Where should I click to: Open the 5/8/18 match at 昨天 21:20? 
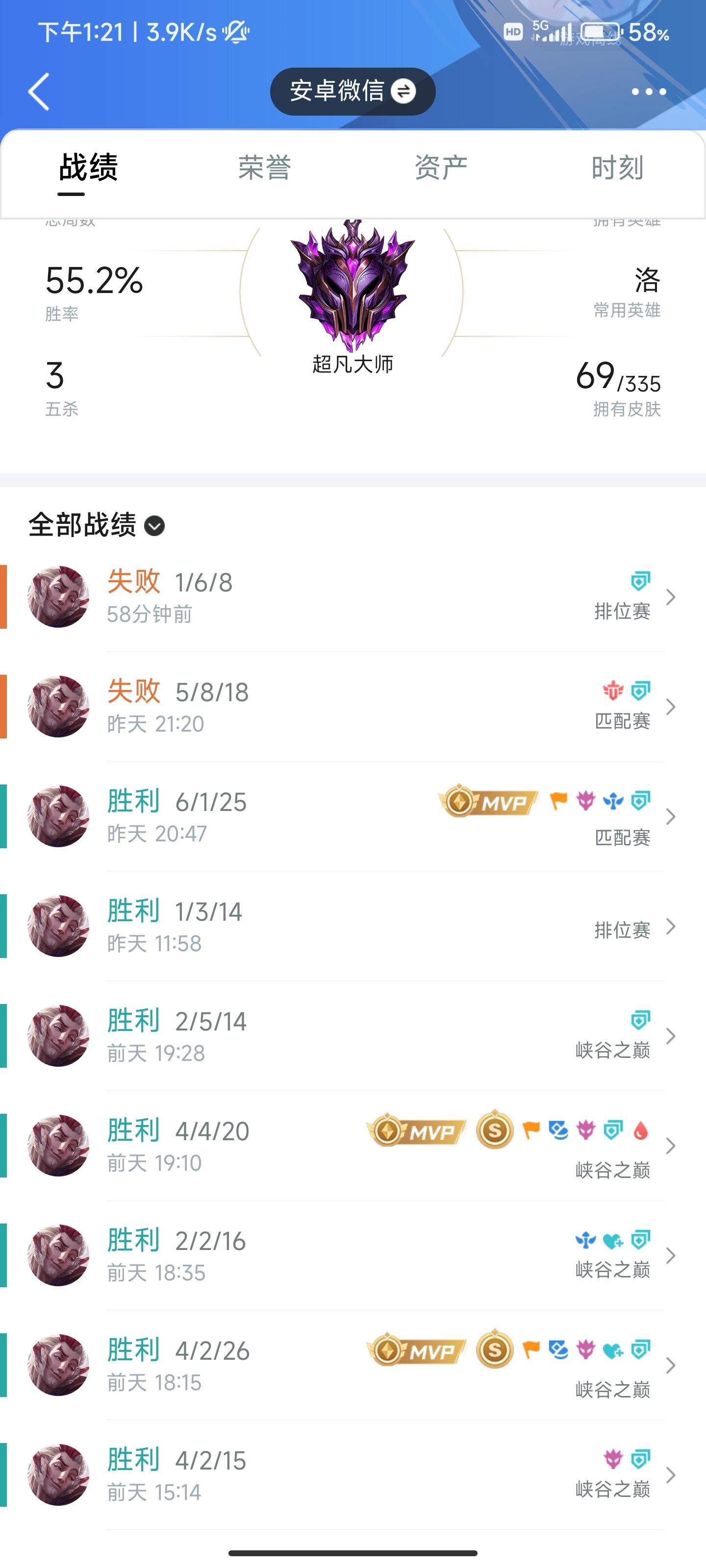coord(353,707)
